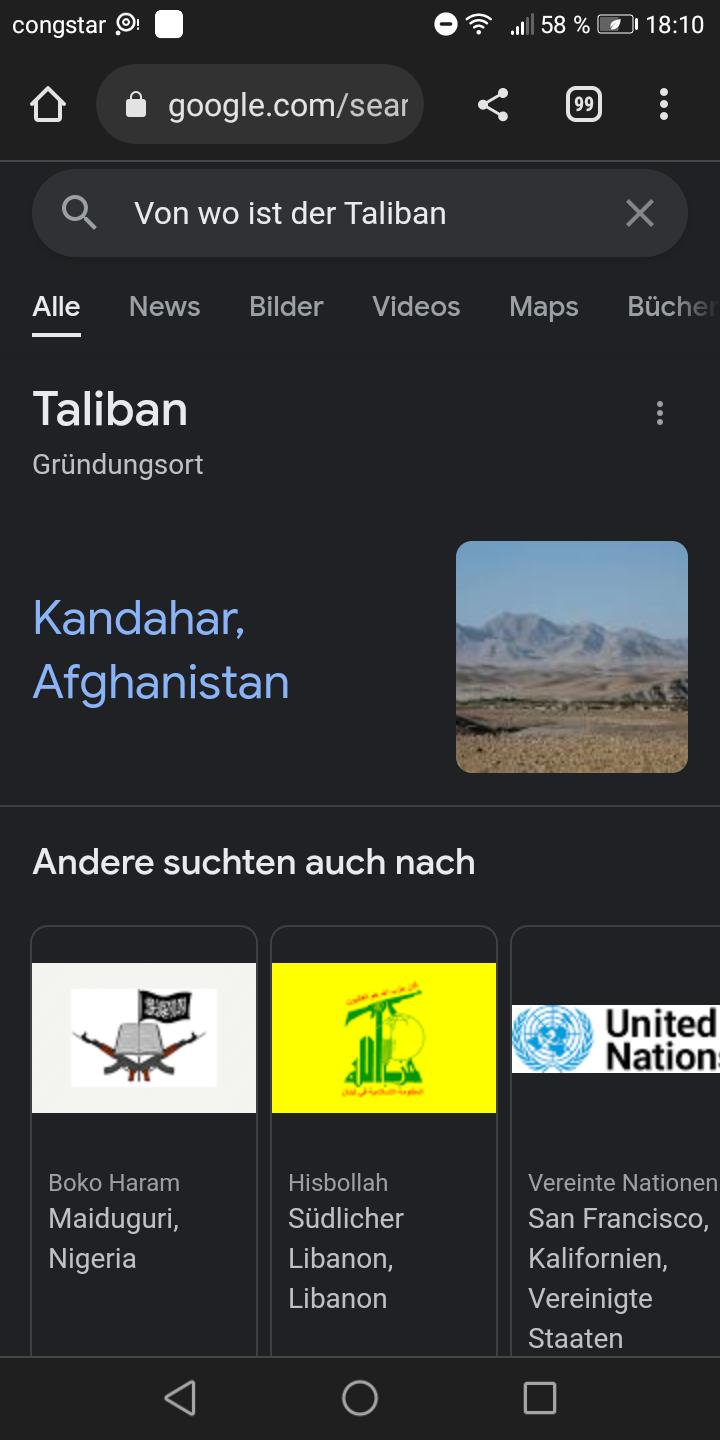Open the Kandahar, Afghanistan link
The height and width of the screenshot is (1440, 720).
(160, 650)
